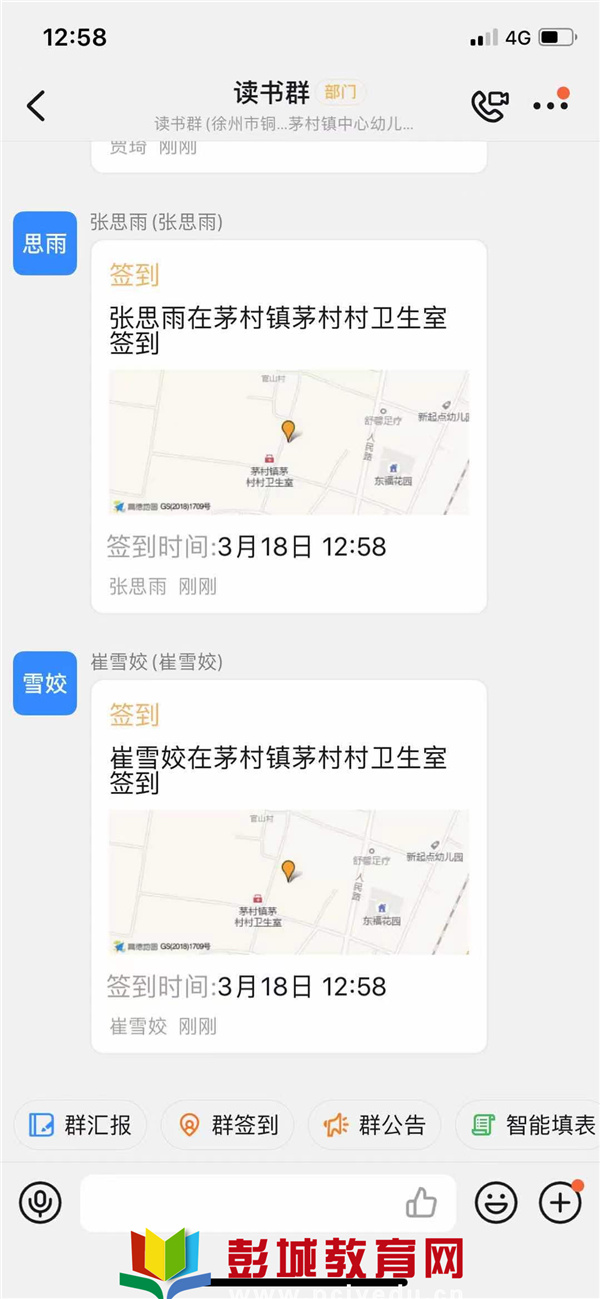Screen dimensions: 600x1299
Task: Open 群公告 announcements
Action: click(374, 1125)
